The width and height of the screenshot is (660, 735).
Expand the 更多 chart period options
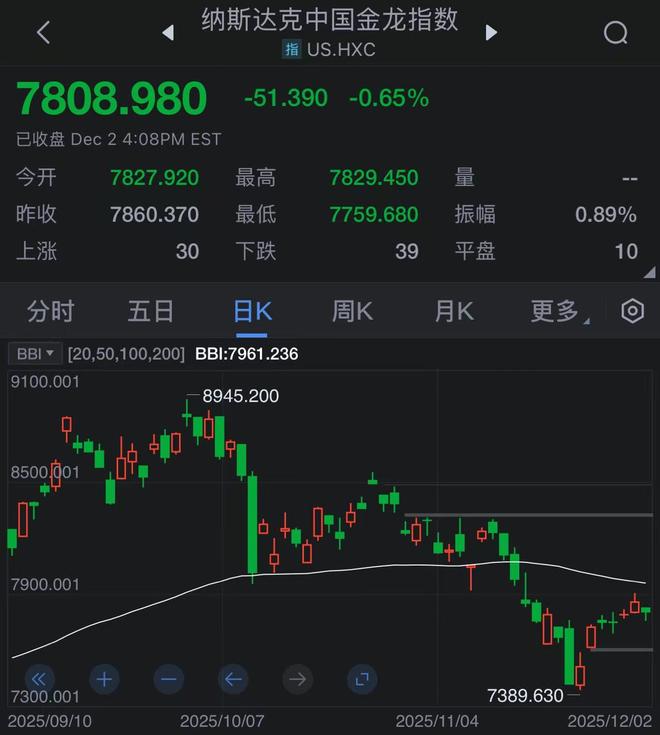point(558,311)
